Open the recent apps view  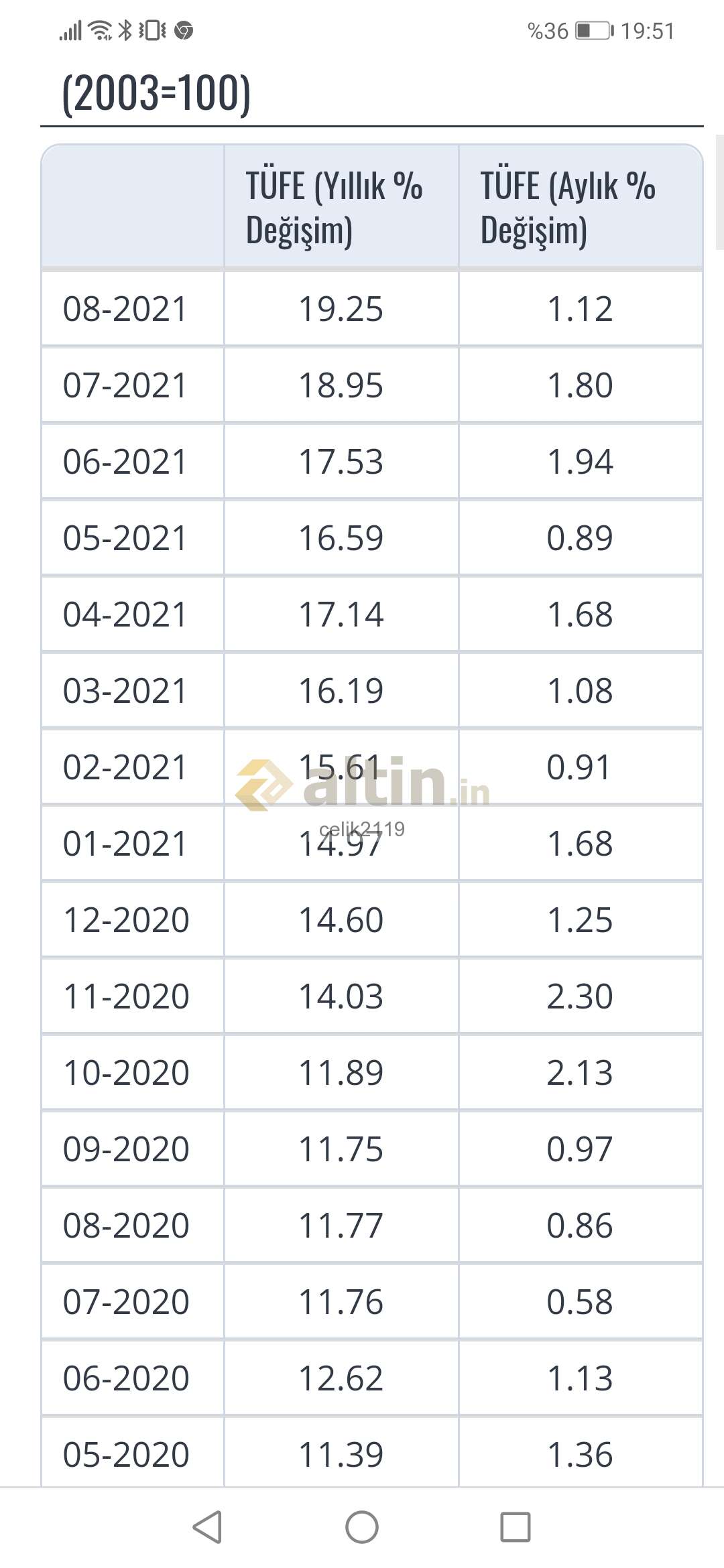coord(516,1527)
